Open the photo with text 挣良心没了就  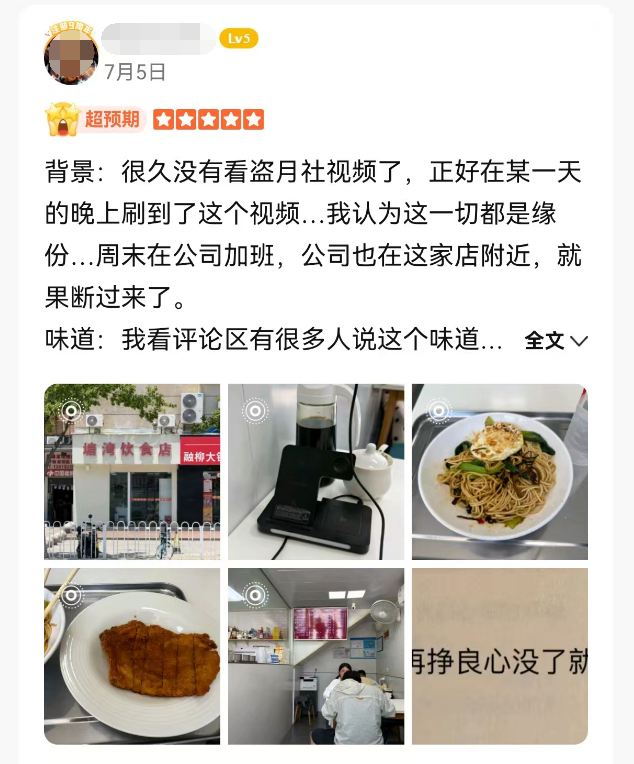coord(500,656)
